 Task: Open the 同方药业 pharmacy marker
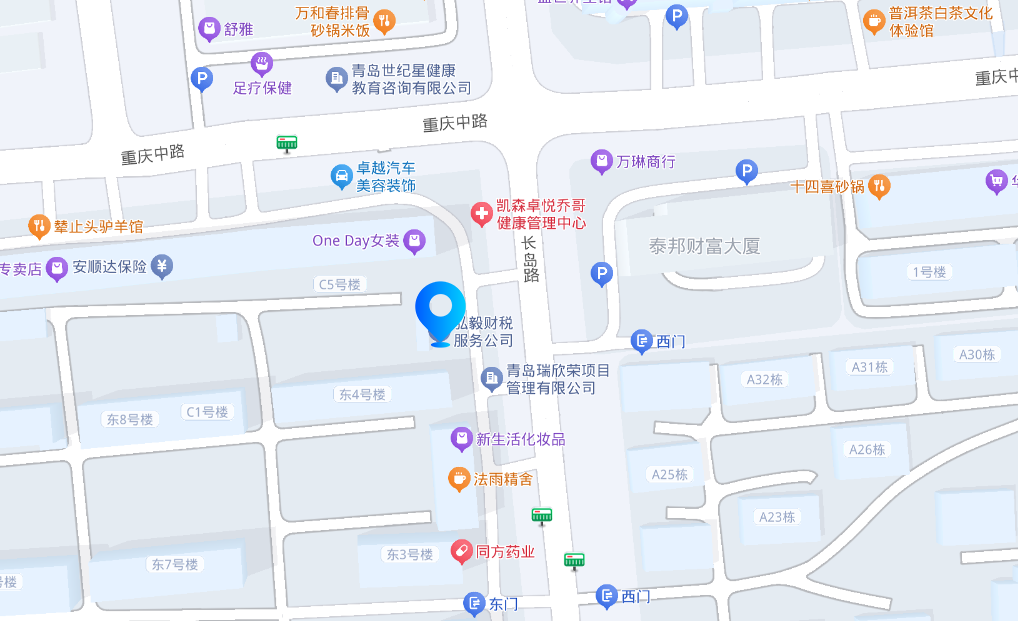(x=461, y=551)
